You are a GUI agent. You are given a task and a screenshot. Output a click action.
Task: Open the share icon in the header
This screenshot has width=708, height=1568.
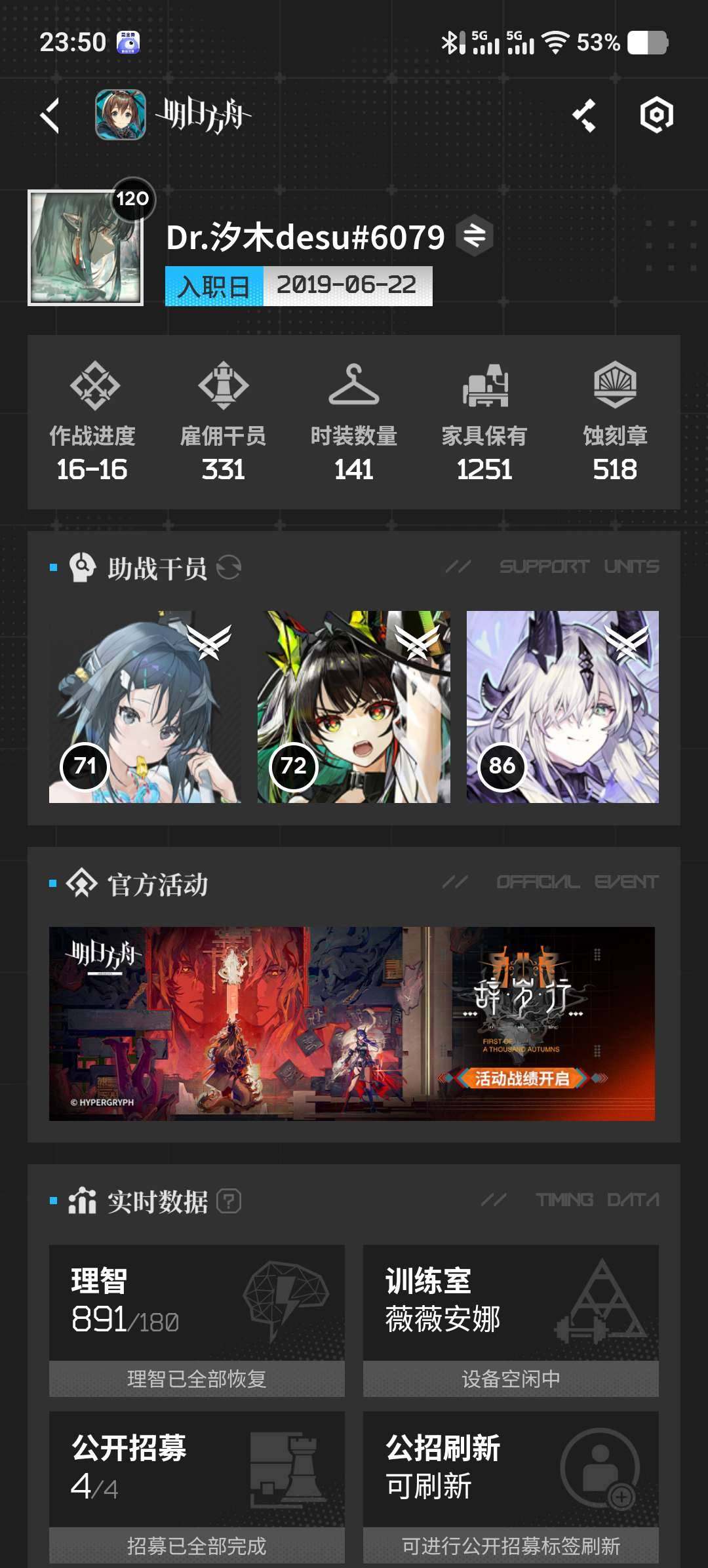point(584,115)
